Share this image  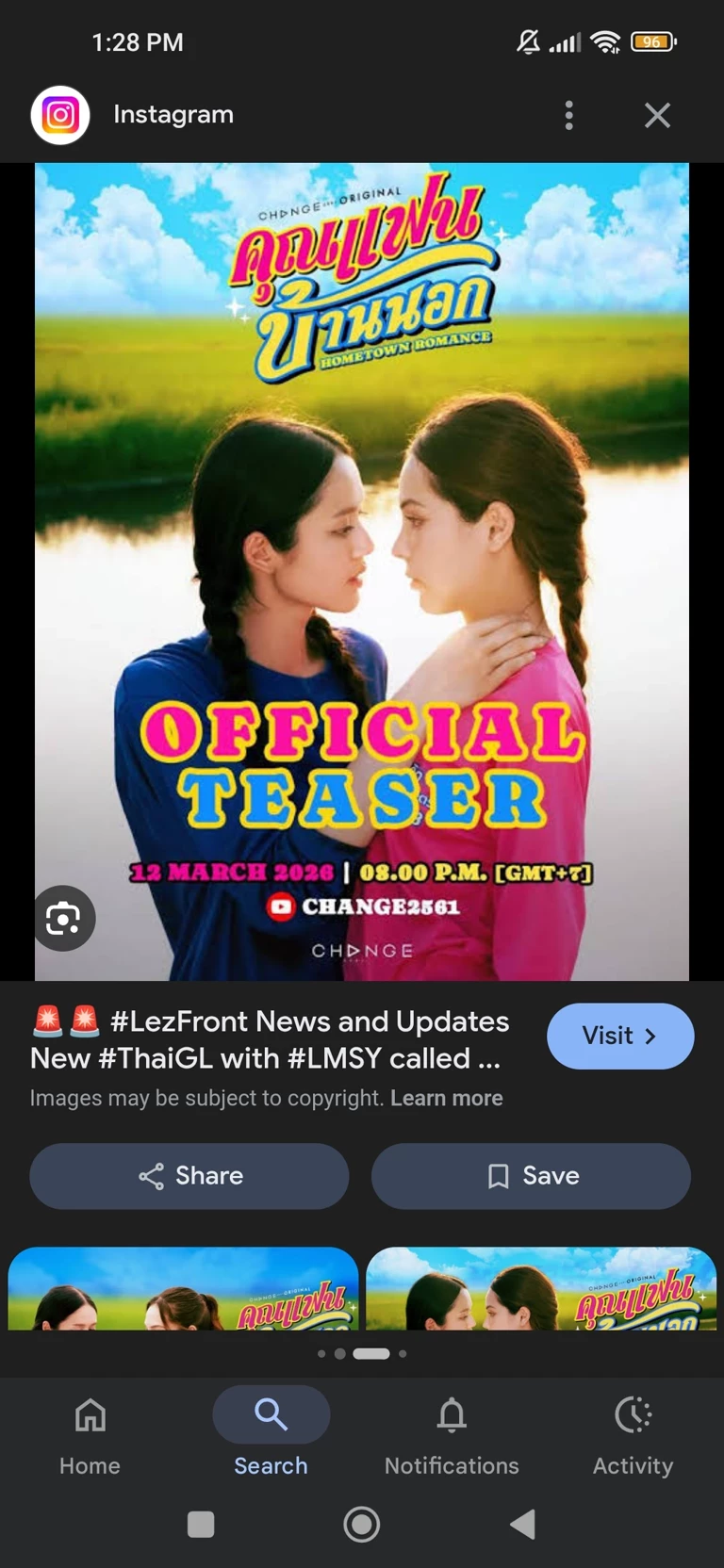click(189, 1175)
